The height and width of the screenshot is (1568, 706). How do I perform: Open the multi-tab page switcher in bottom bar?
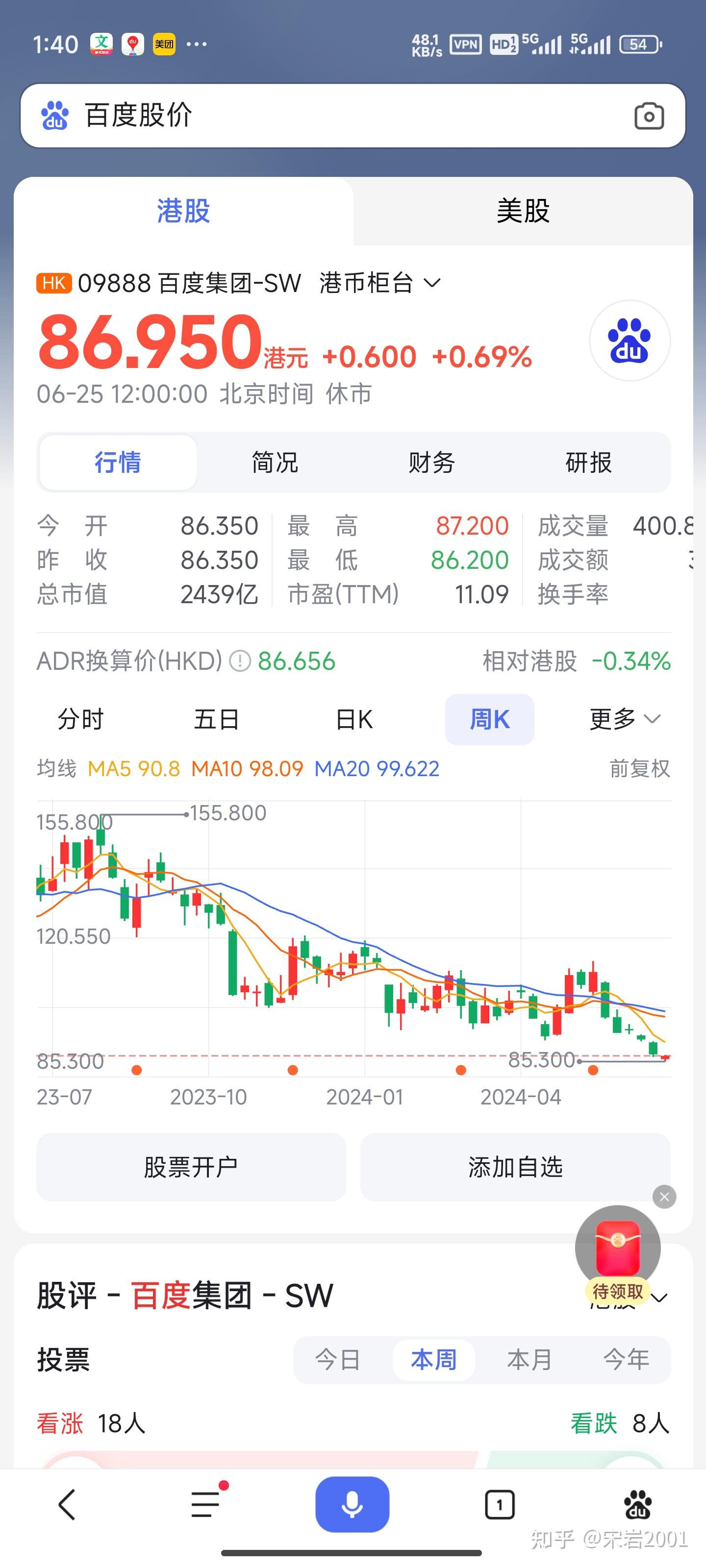pyautogui.click(x=500, y=1503)
